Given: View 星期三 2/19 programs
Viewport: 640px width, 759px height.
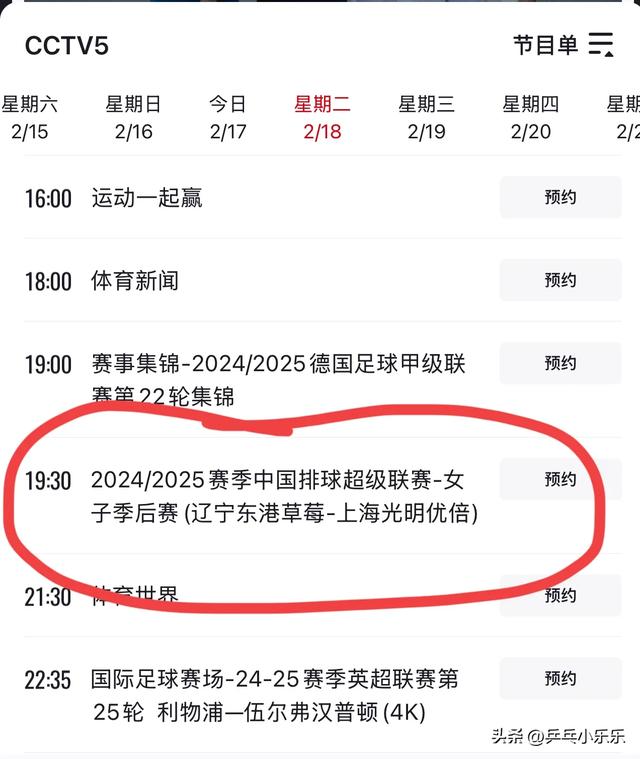Looking at the screenshot, I should point(426,117).
